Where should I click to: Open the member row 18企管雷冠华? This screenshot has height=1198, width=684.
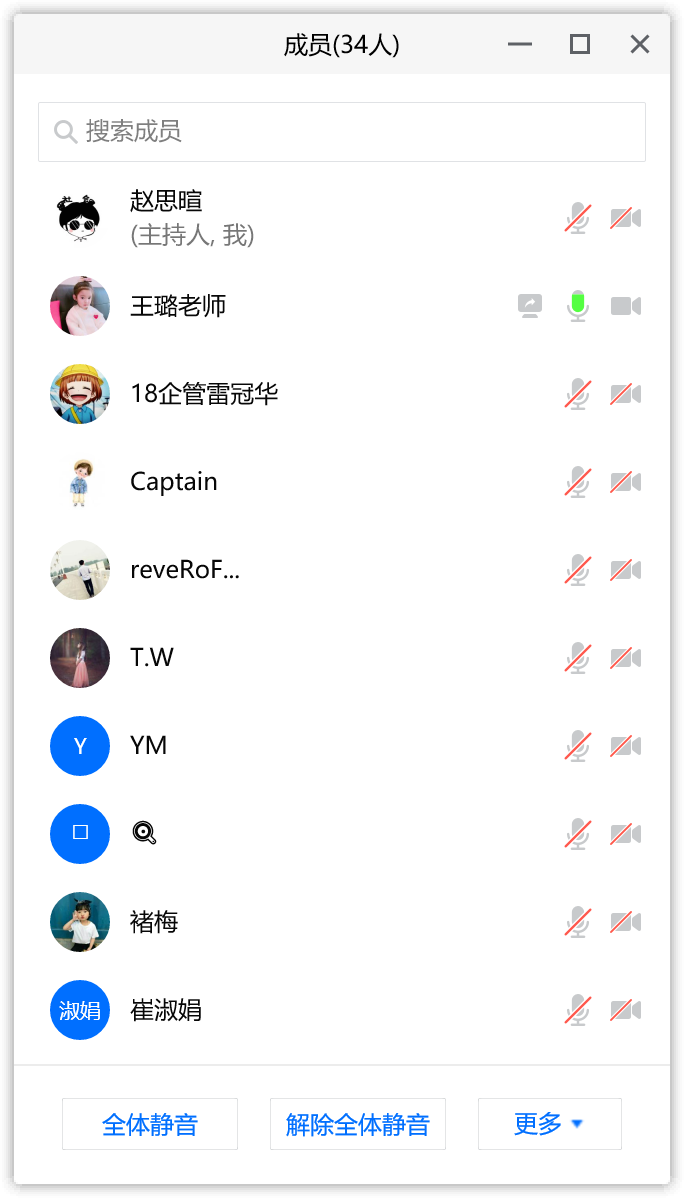[342, 394]
